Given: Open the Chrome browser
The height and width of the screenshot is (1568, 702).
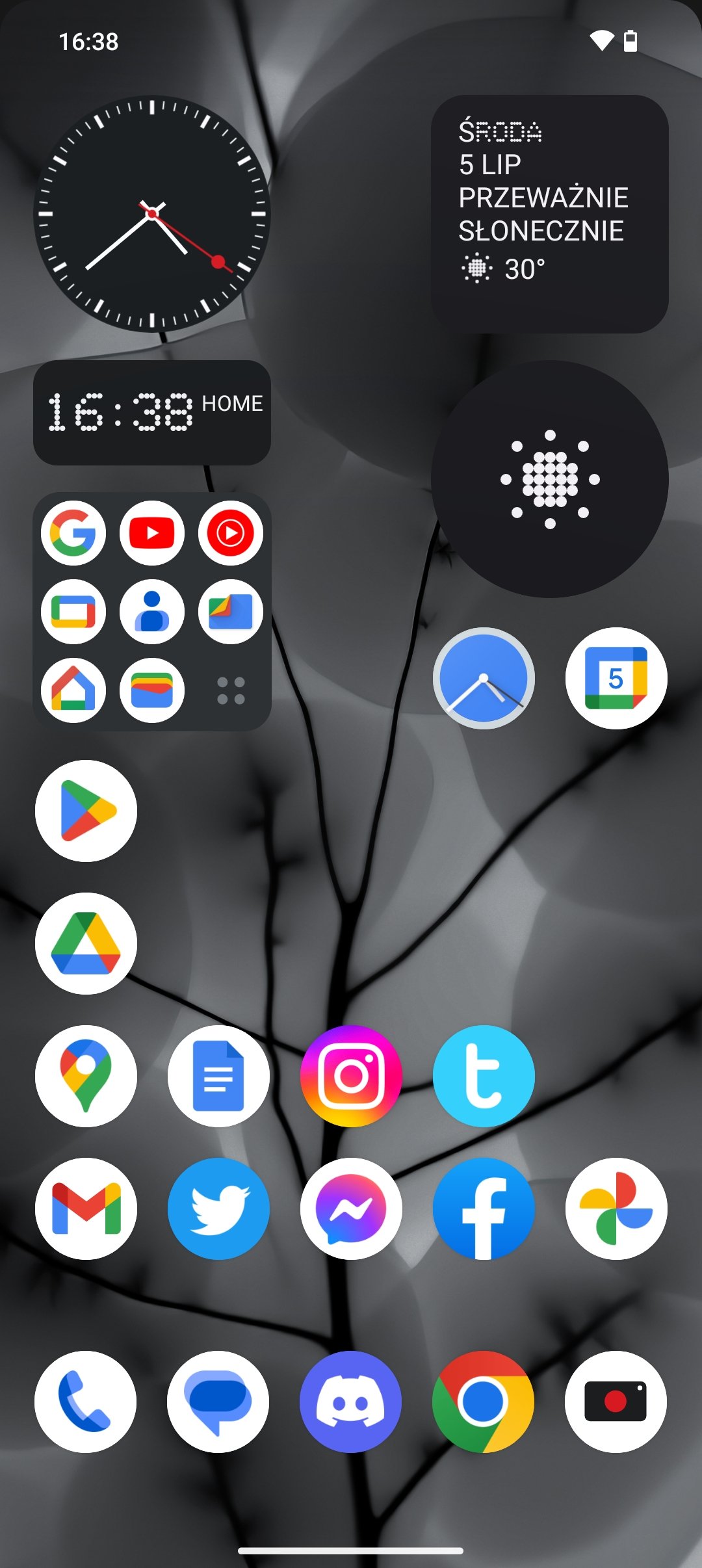Looking at the screenshot, I should tap(483, 1402).
